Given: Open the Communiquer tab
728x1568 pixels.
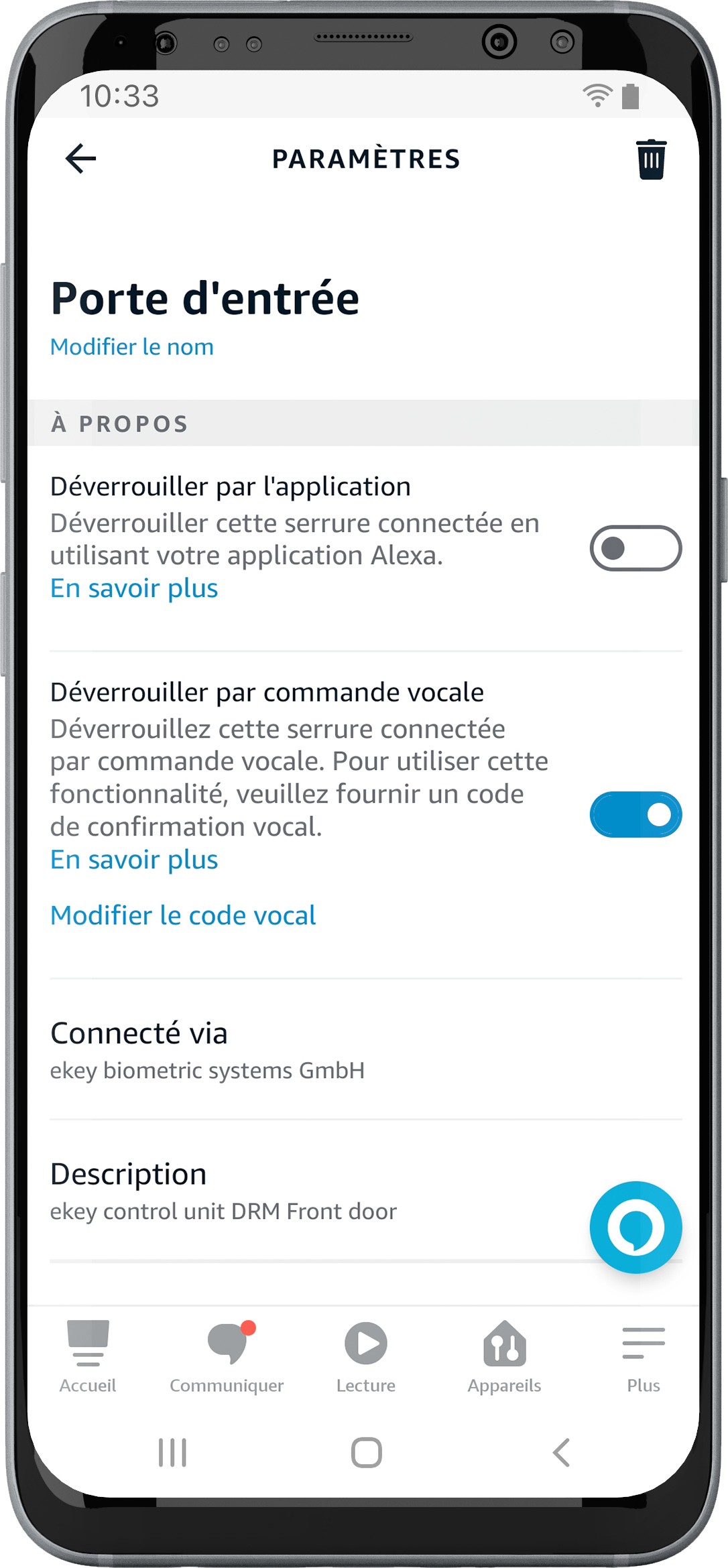Looking at the screenshot, I should point(227,1357).
